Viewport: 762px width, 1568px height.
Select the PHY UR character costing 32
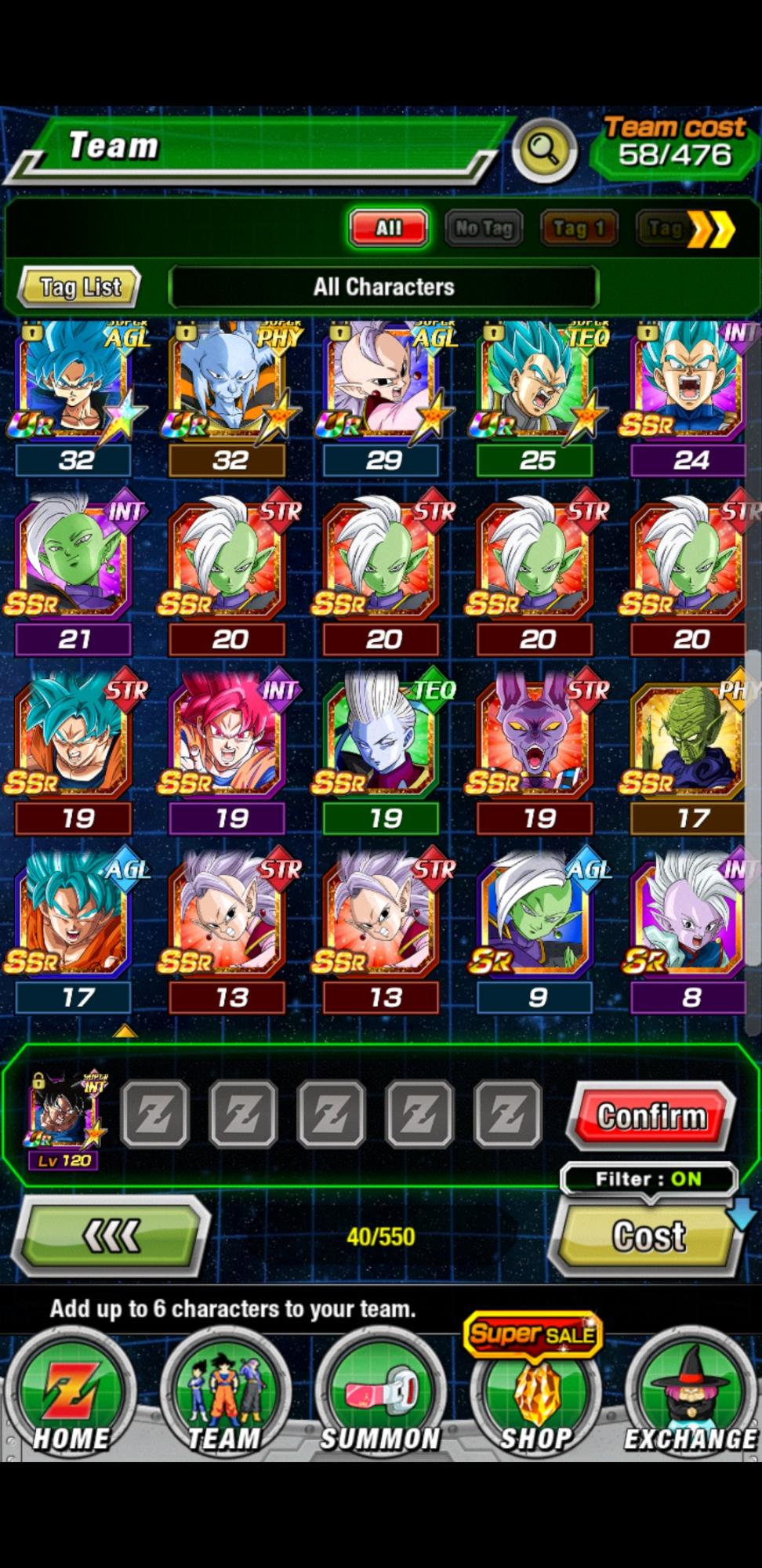coord(227,384)
